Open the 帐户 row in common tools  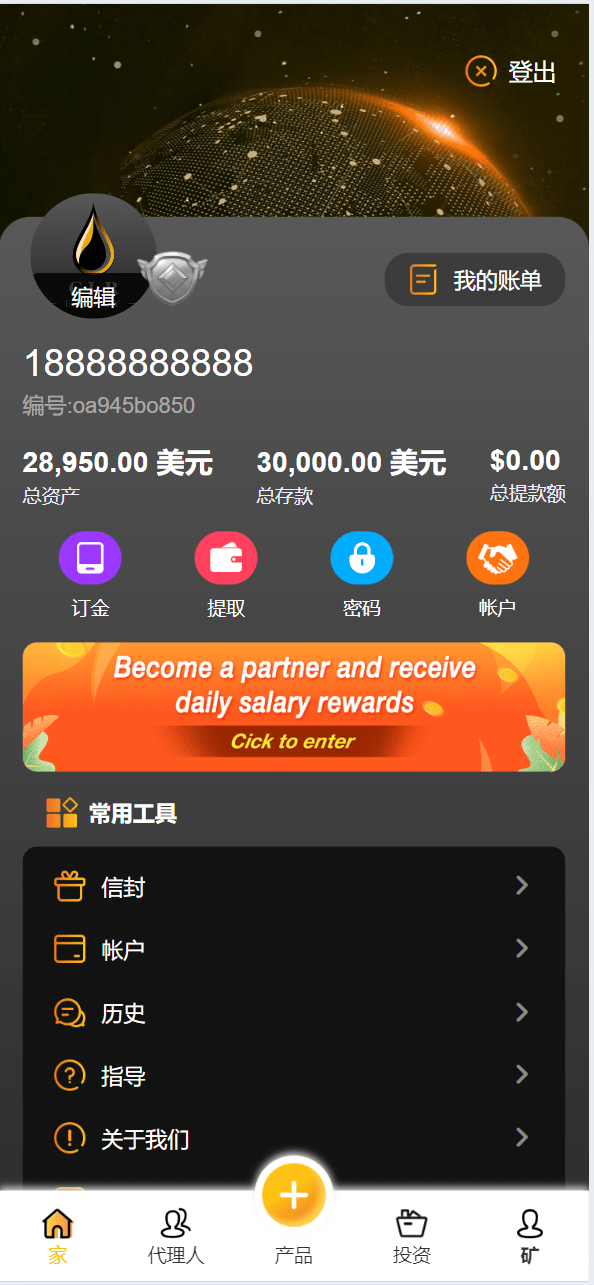294,949
